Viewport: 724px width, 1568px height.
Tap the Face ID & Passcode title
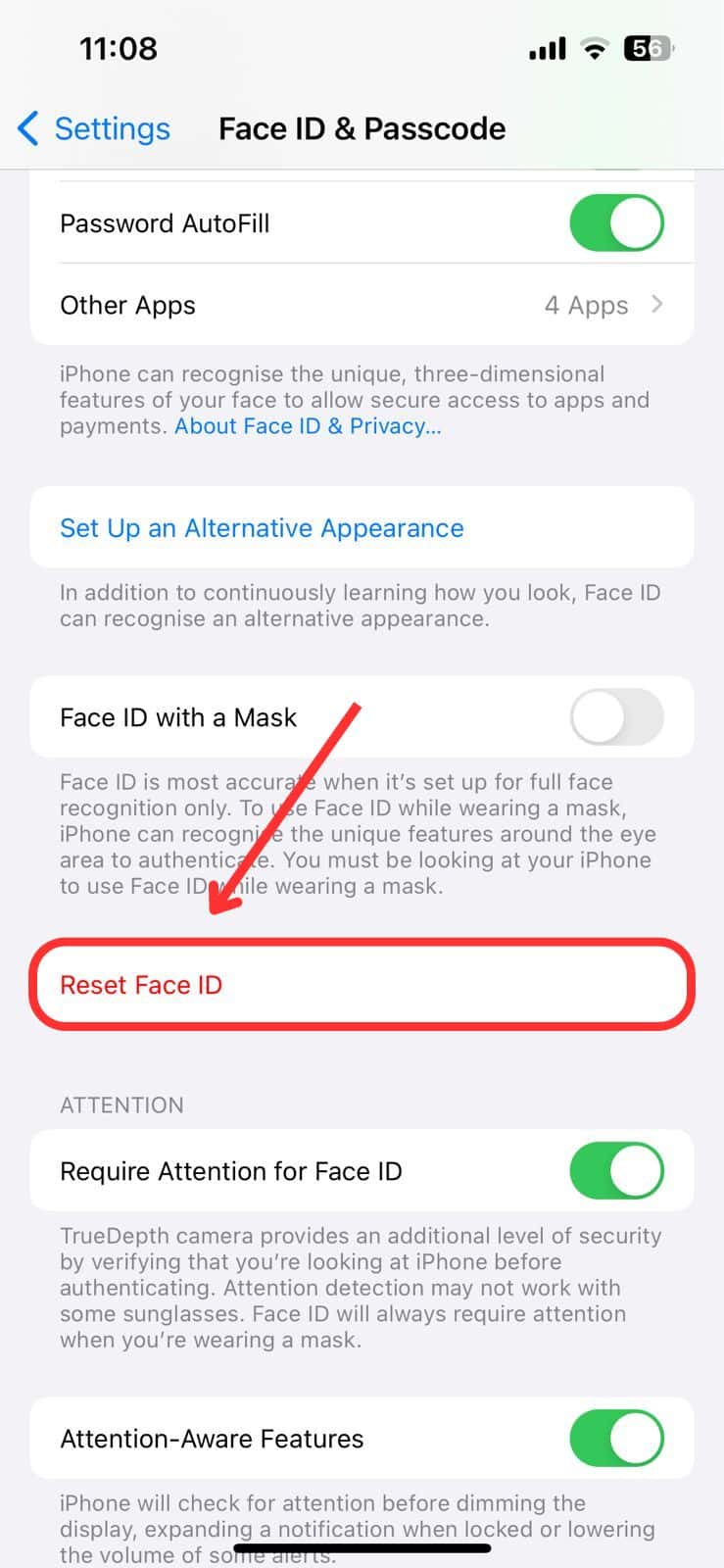coord(362,128)
